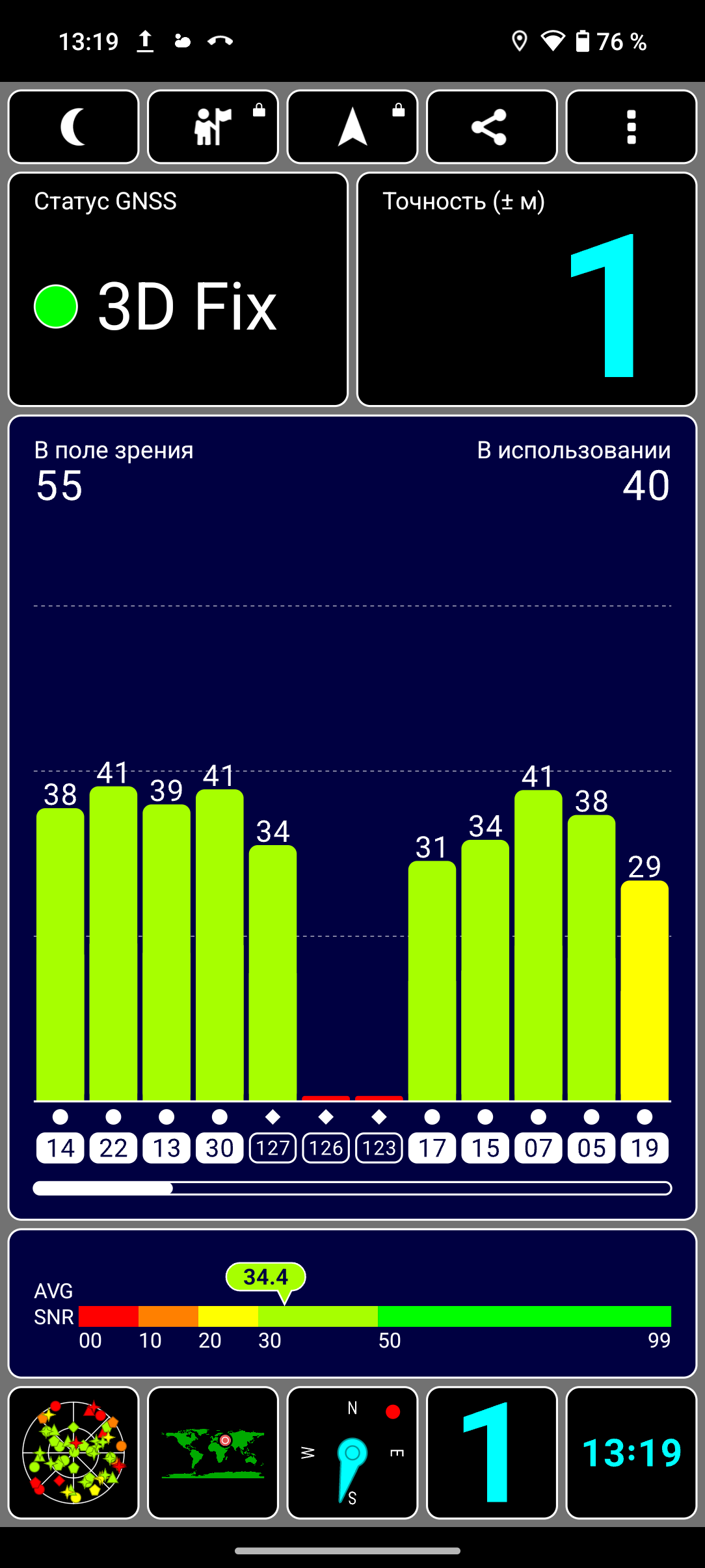Open the Точность accuracy tile
The width and height of the screenshot is (705, 1568).
pos(527,289)
